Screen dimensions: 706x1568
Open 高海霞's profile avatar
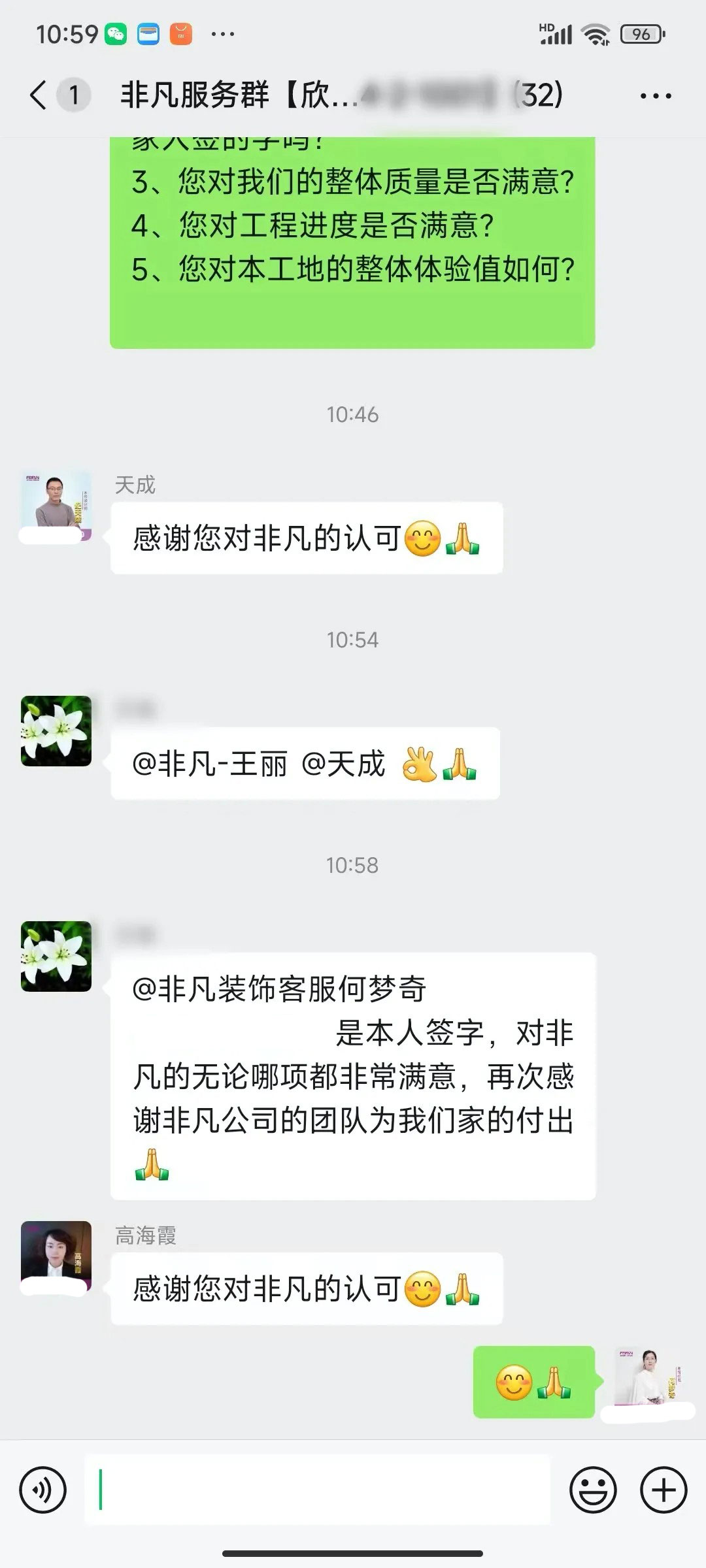[56, 1256]
